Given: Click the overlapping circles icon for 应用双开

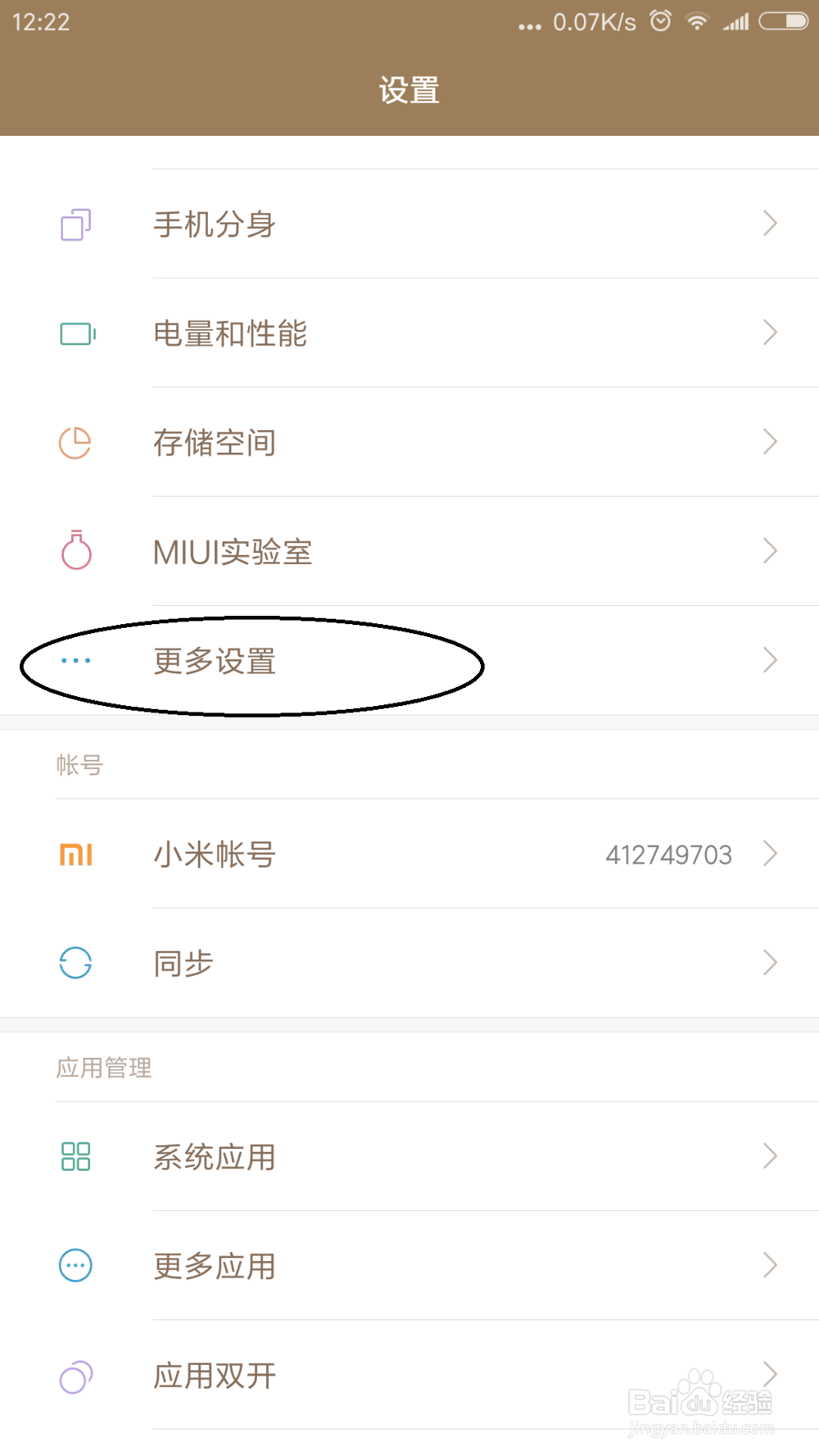Looking at the screenshot, I should pos(75,1376).
